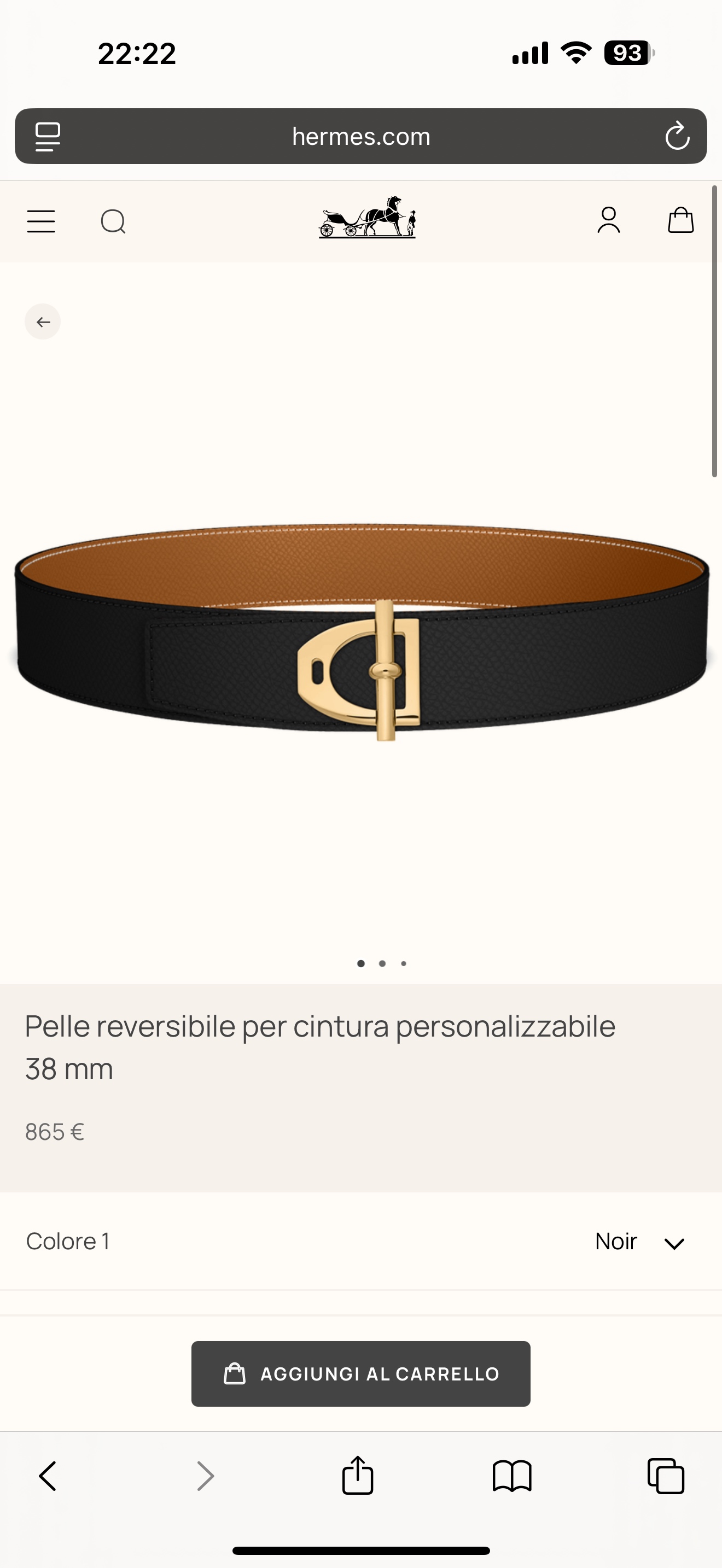This screenshot has width=722, height=1568.
Task: Open the account profile
Action: 609,220
